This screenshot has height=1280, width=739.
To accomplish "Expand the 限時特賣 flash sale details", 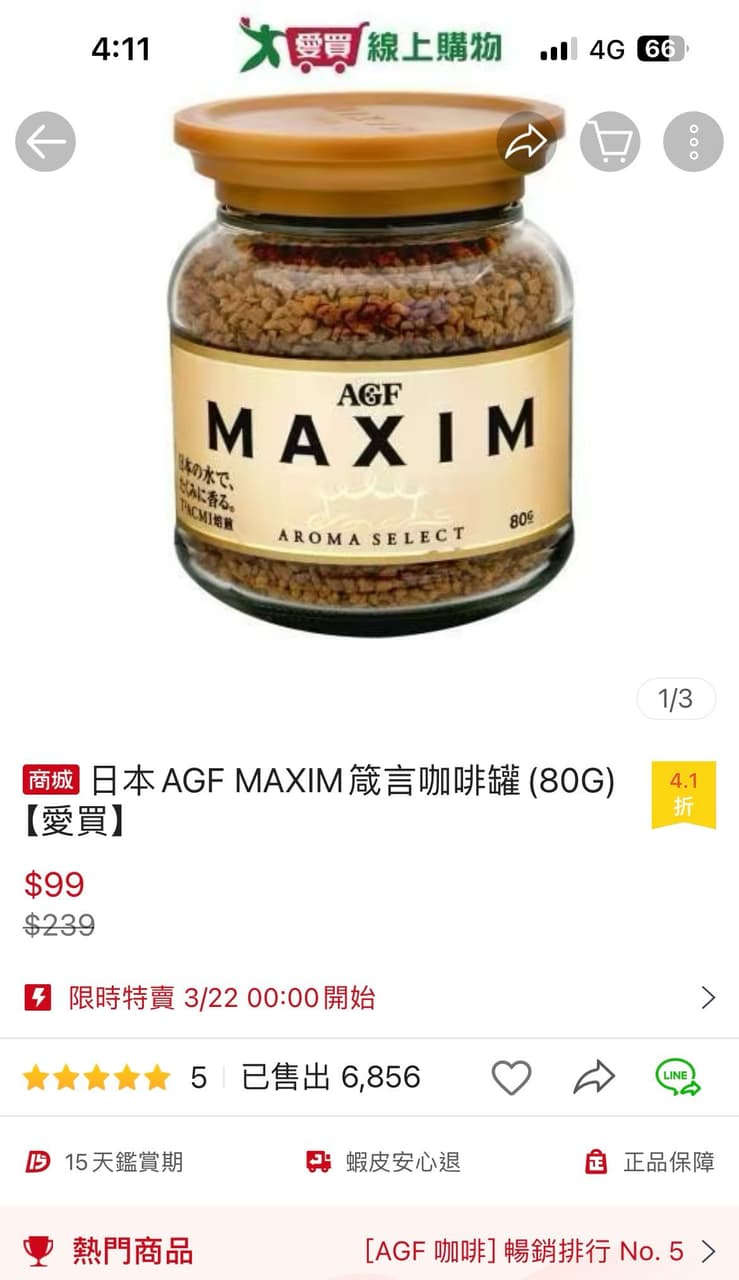I will 709,998.
